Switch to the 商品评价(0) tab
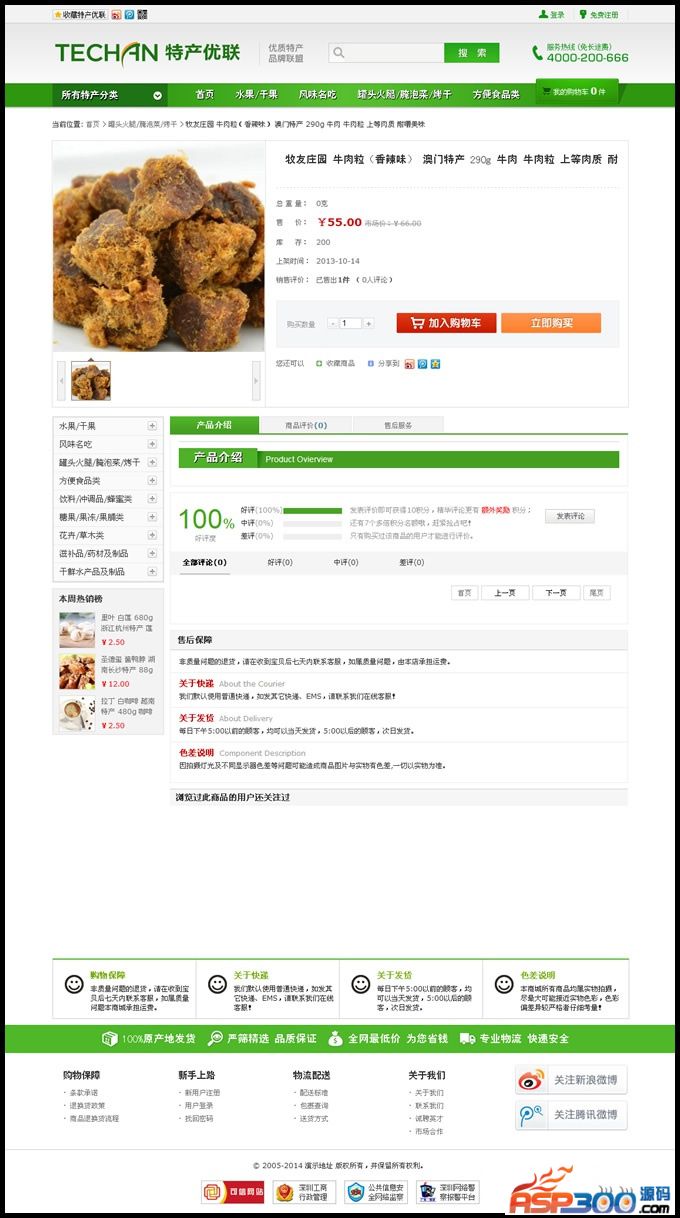Viewport: 680px width, 1218px height. pyautogui.click(x=306, y=425)
